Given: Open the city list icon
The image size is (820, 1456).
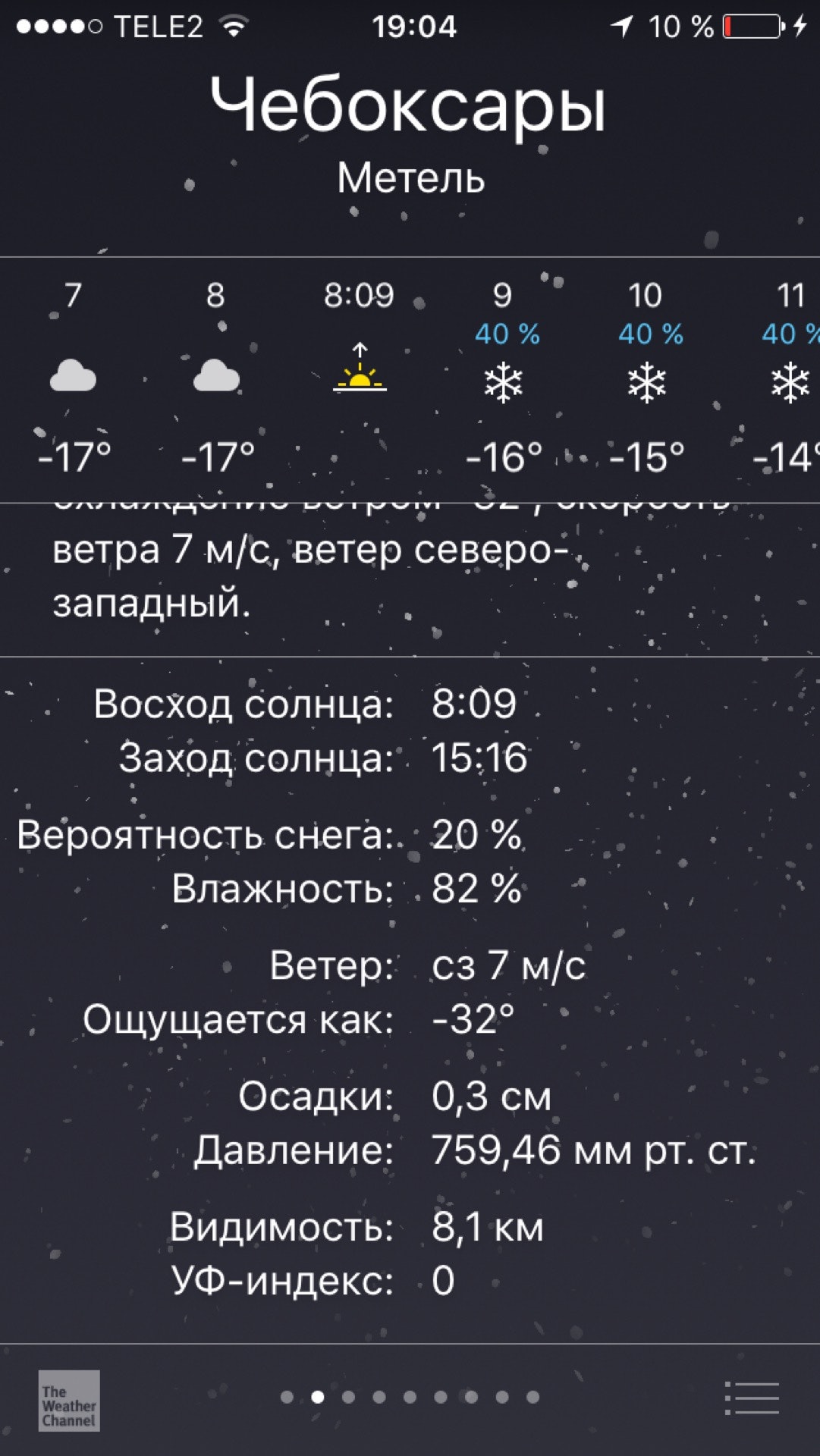Looking at the screenshot, I should click(x=752, y=1398).
